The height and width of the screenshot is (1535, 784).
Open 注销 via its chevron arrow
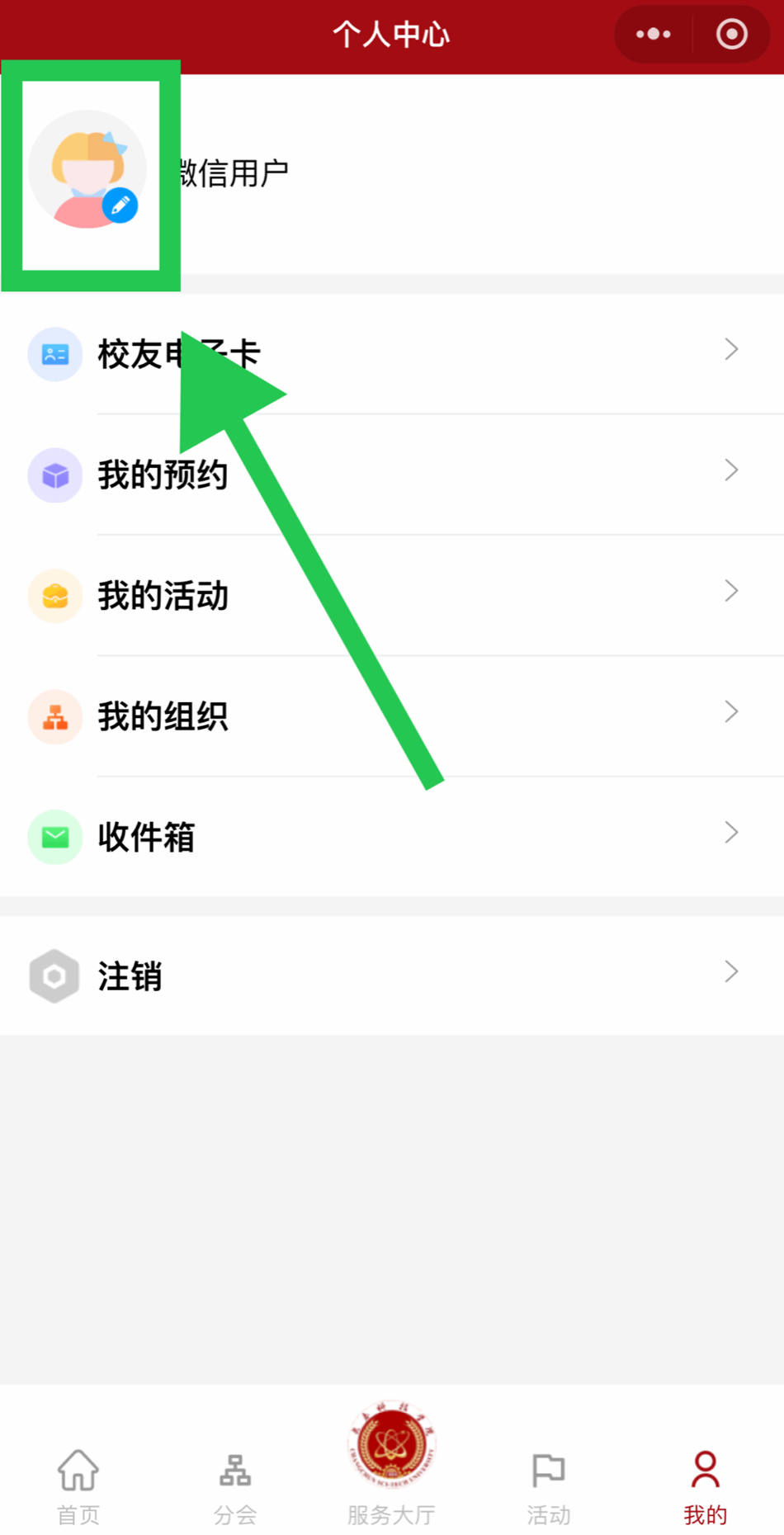[730, 971]
